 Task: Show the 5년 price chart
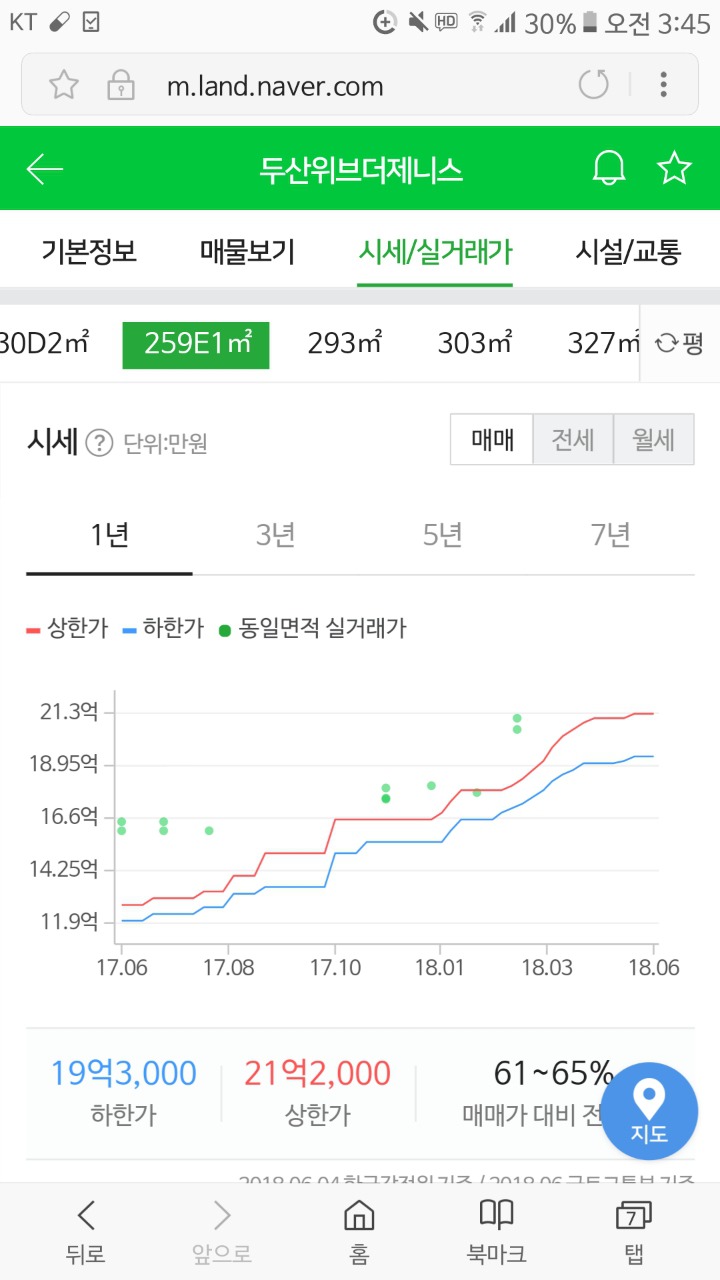point(443,536)
